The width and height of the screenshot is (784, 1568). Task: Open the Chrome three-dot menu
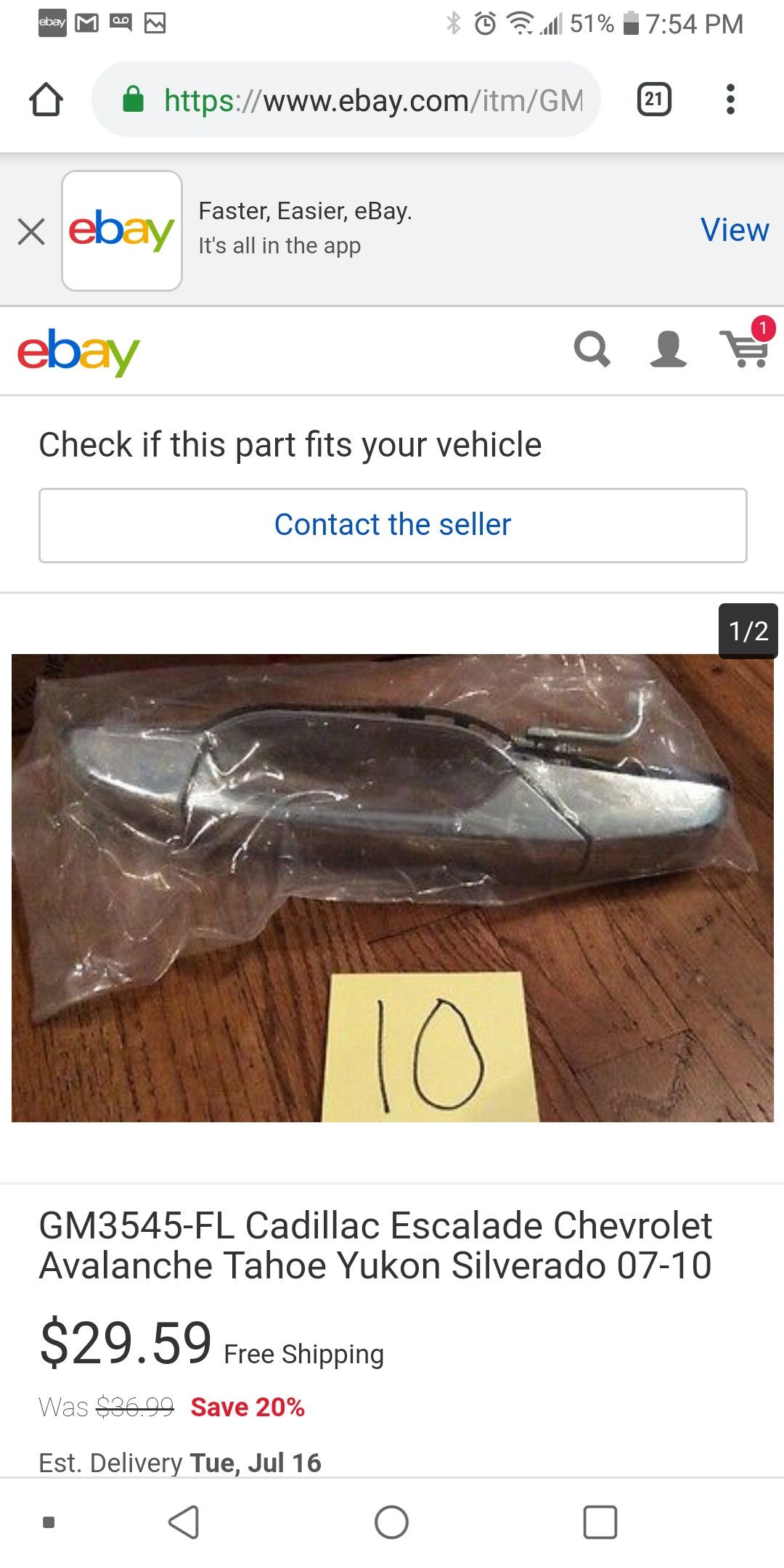click(729, 99)
